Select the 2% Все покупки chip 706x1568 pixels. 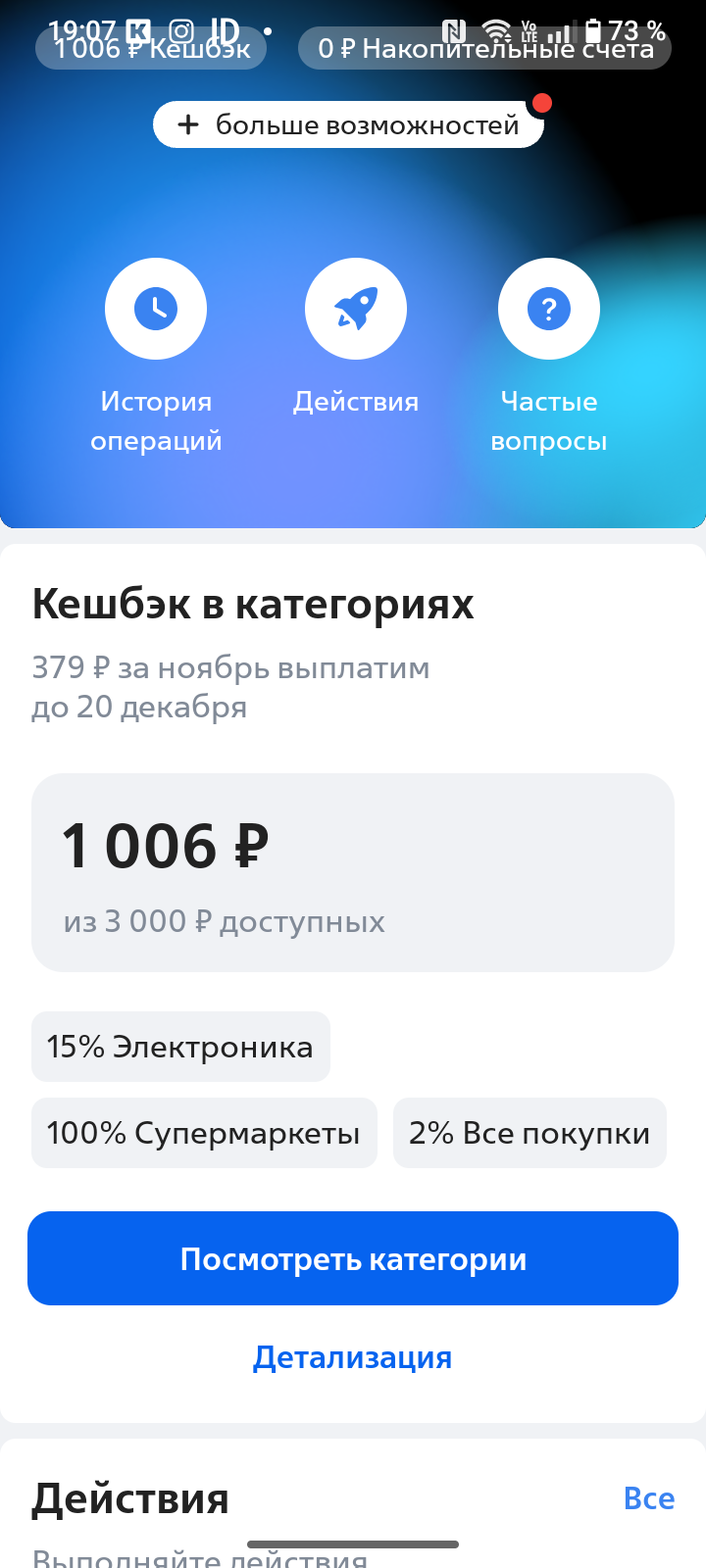(x=529, y=1133)
